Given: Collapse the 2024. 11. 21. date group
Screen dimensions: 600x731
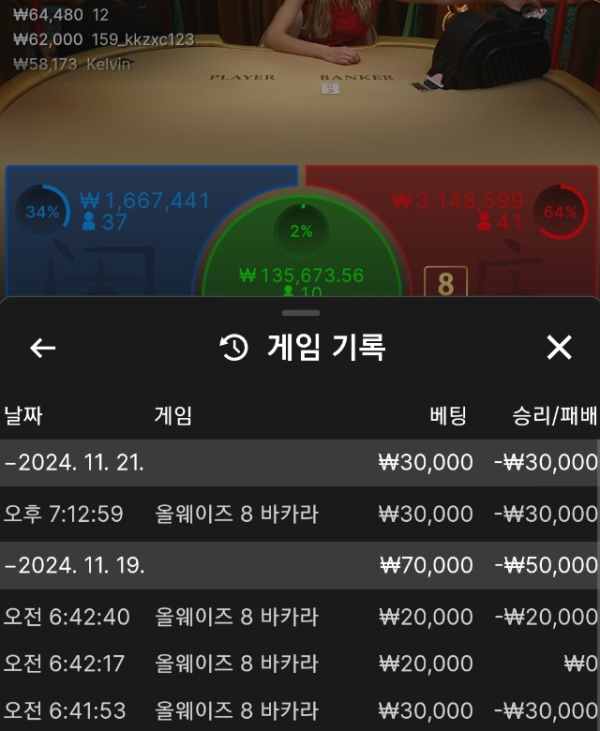Looking at the screenshot, I should coord(75,463).
